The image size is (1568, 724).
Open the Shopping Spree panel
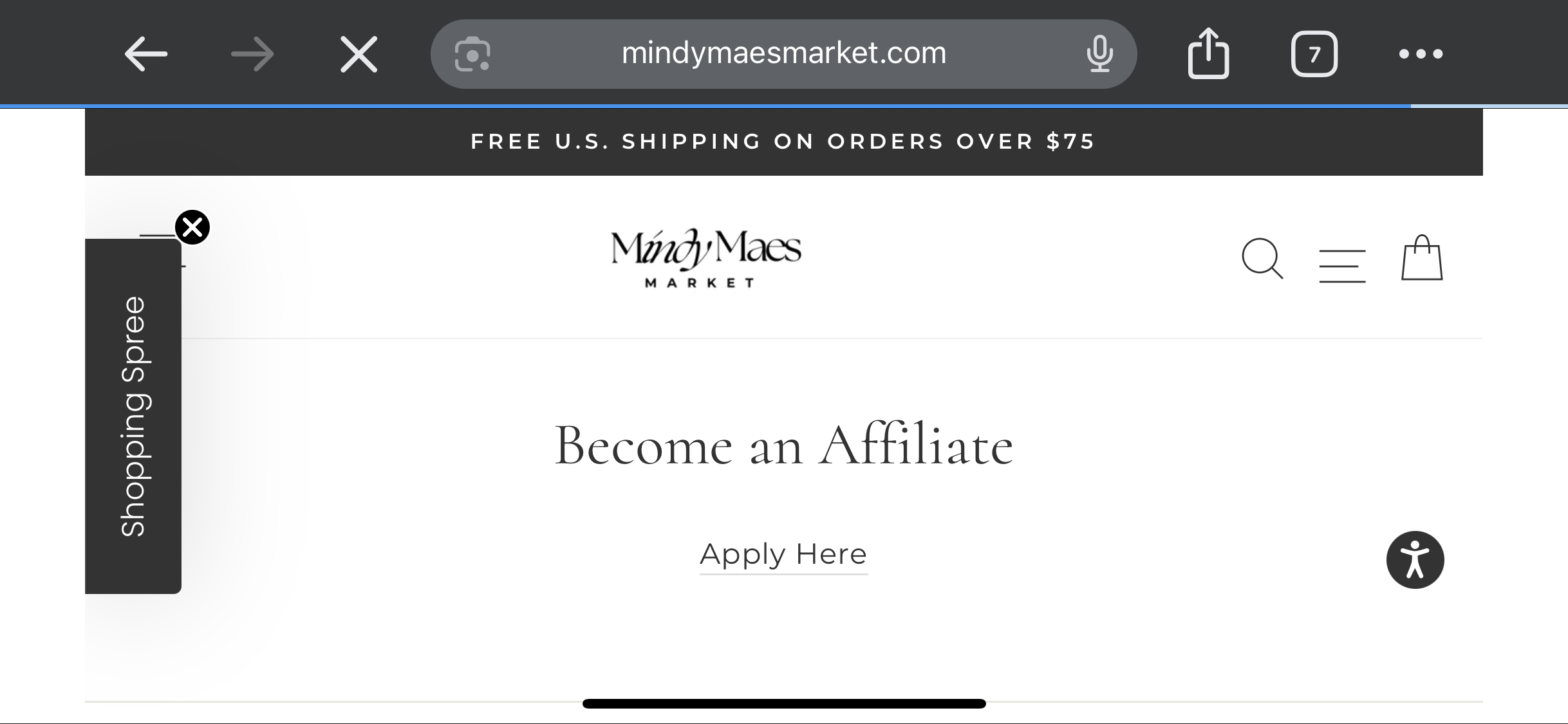coord(133,416)
